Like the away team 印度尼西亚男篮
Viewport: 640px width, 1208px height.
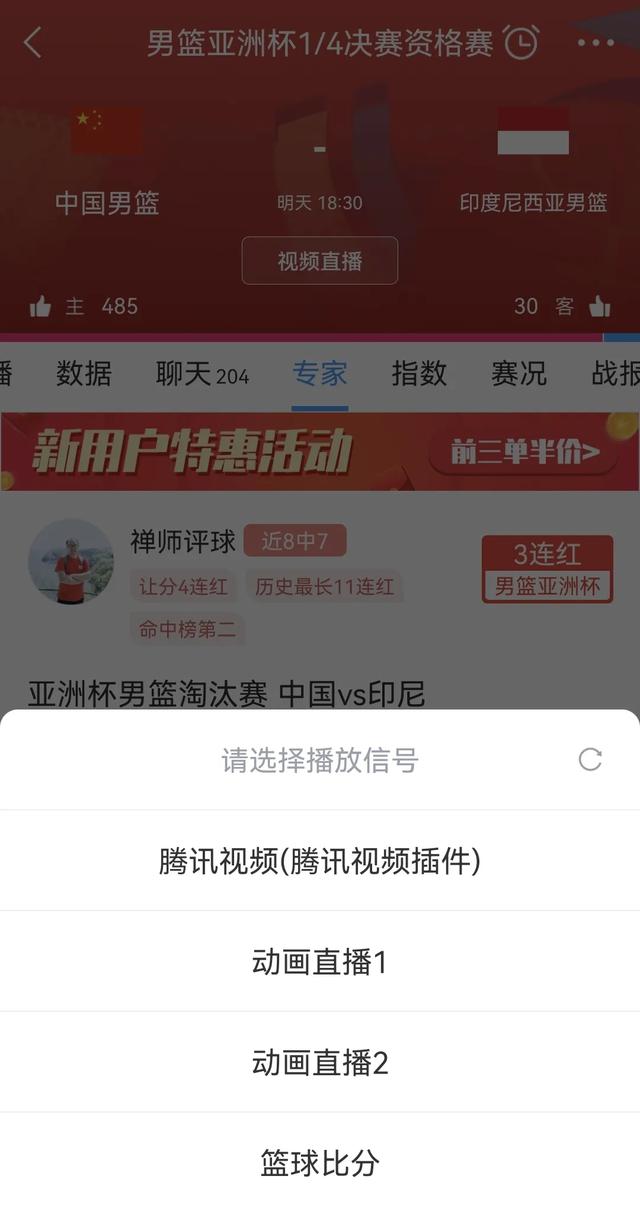pyautogui.click(x=599, y=307)
